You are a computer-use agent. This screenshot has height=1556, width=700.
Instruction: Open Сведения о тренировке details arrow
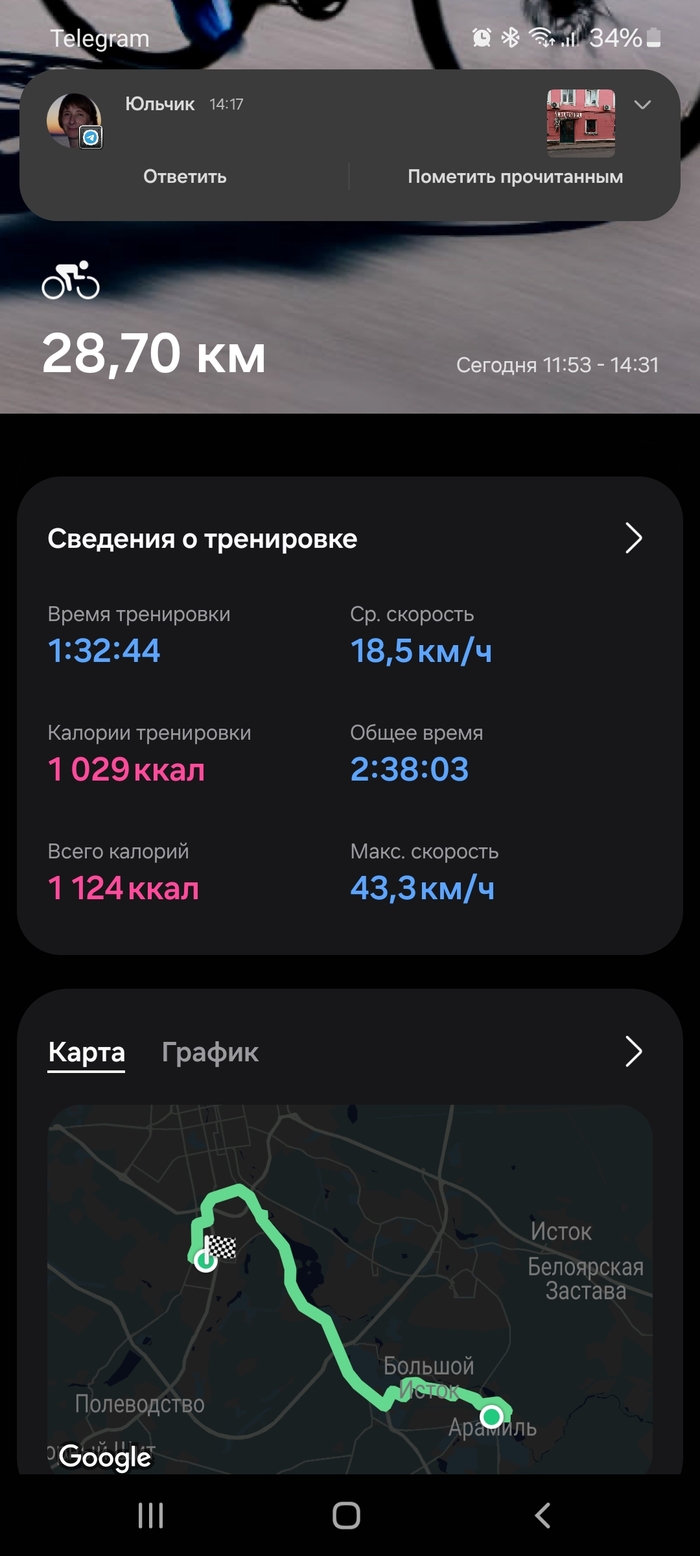[633, 538]
